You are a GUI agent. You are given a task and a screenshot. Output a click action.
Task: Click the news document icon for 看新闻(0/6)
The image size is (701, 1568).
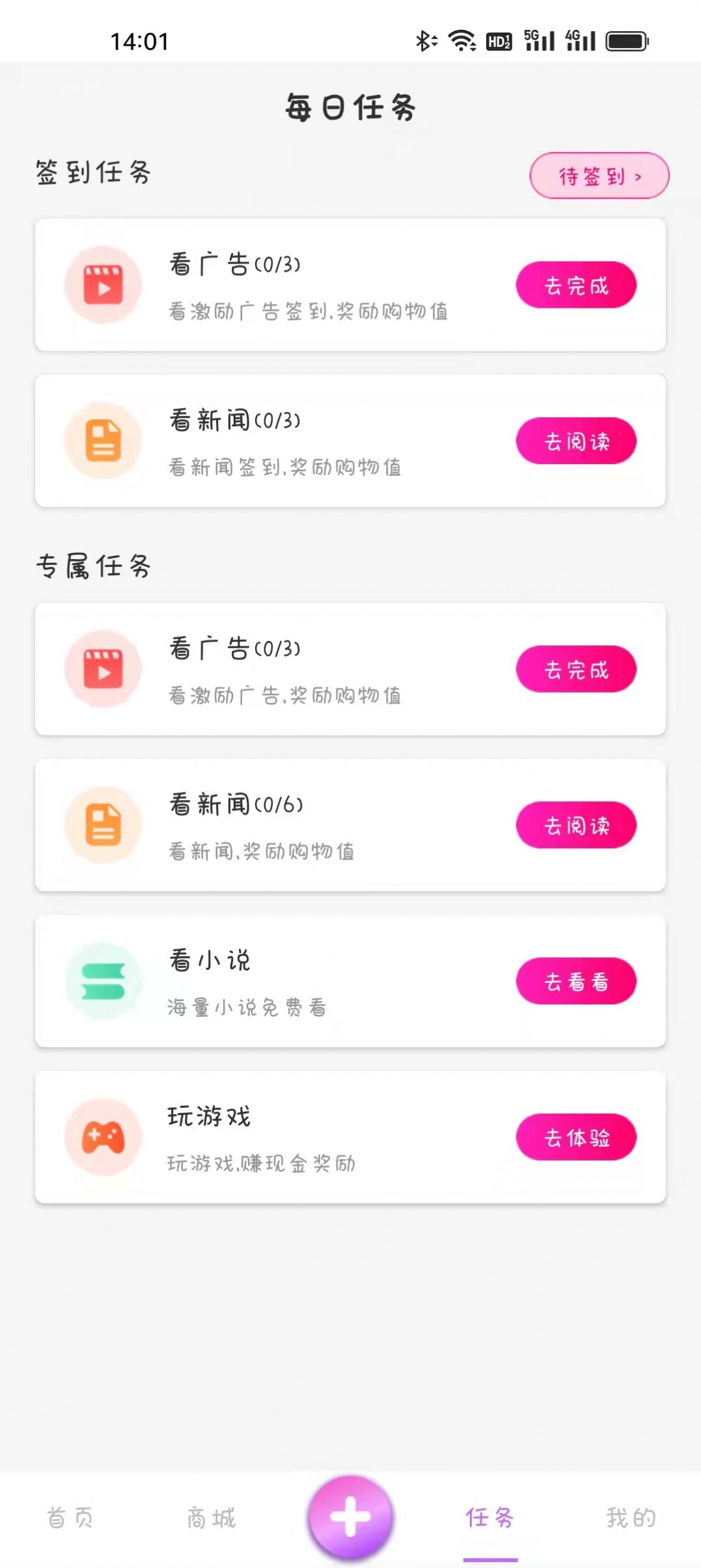pyautogui.click(x=102, y=825)
